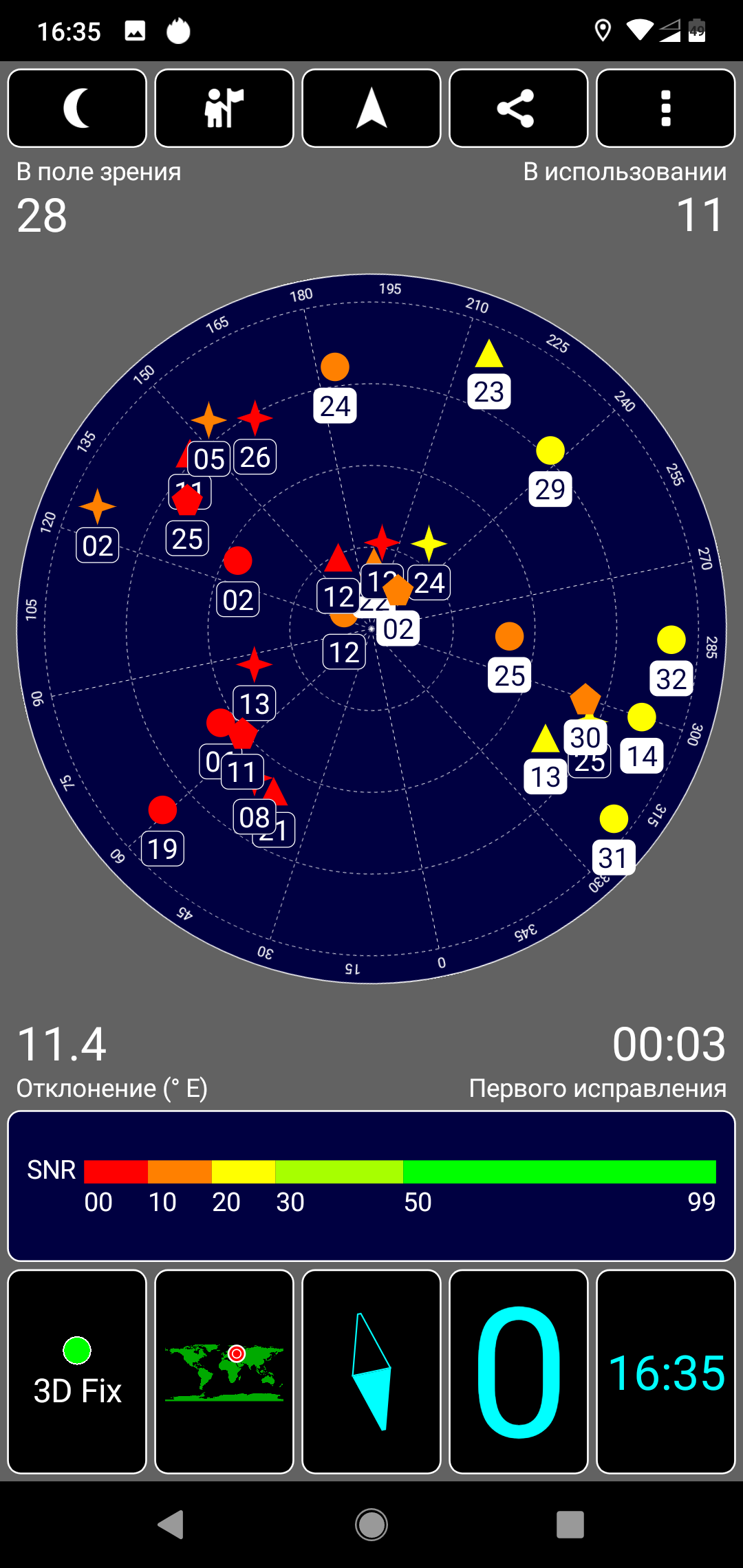Viewport: 743px width, 1568px height.
Task: Go to the home screen
Action: tap(371, 1525)
